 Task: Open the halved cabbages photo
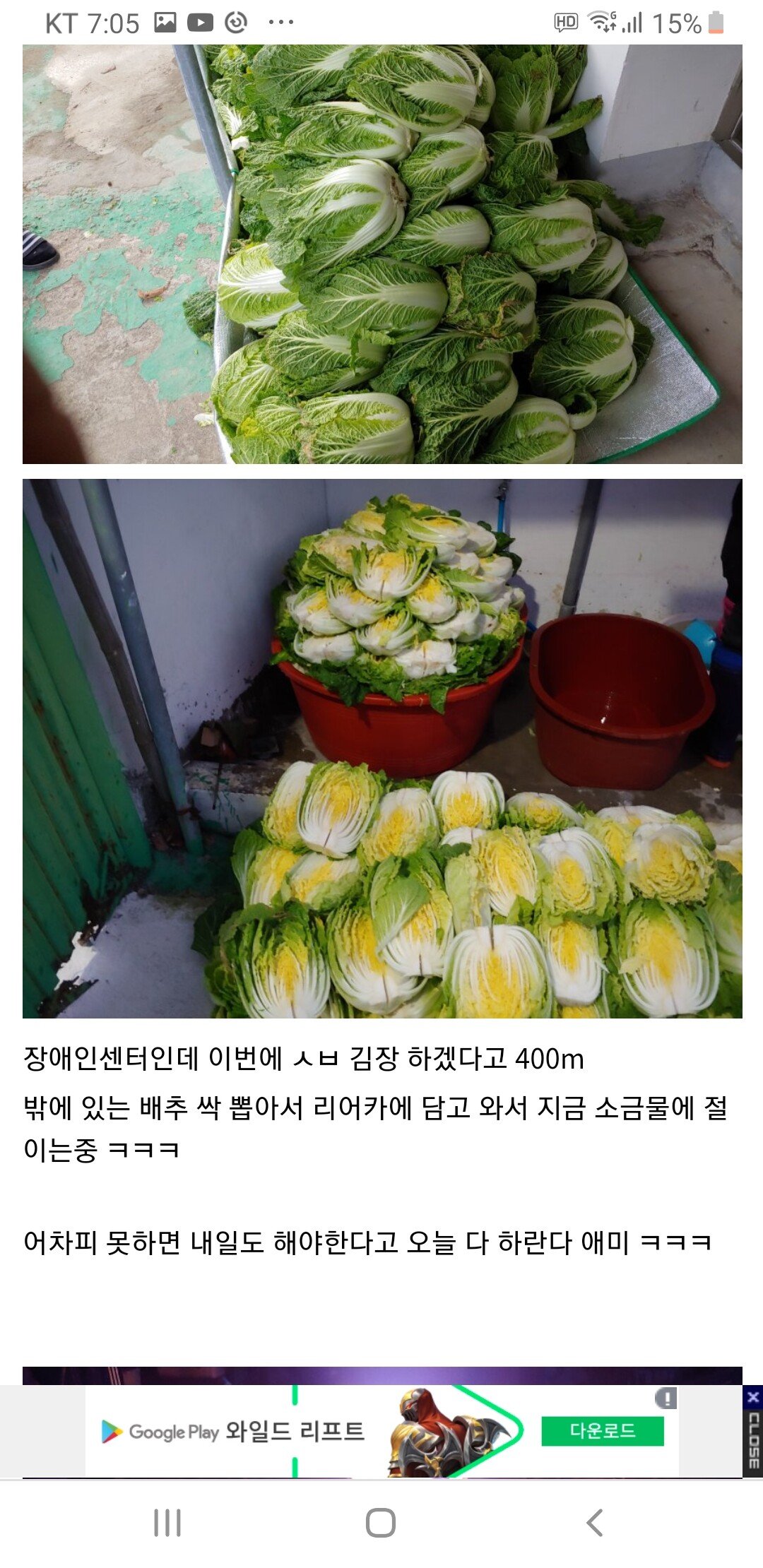[x=382, y=748]
